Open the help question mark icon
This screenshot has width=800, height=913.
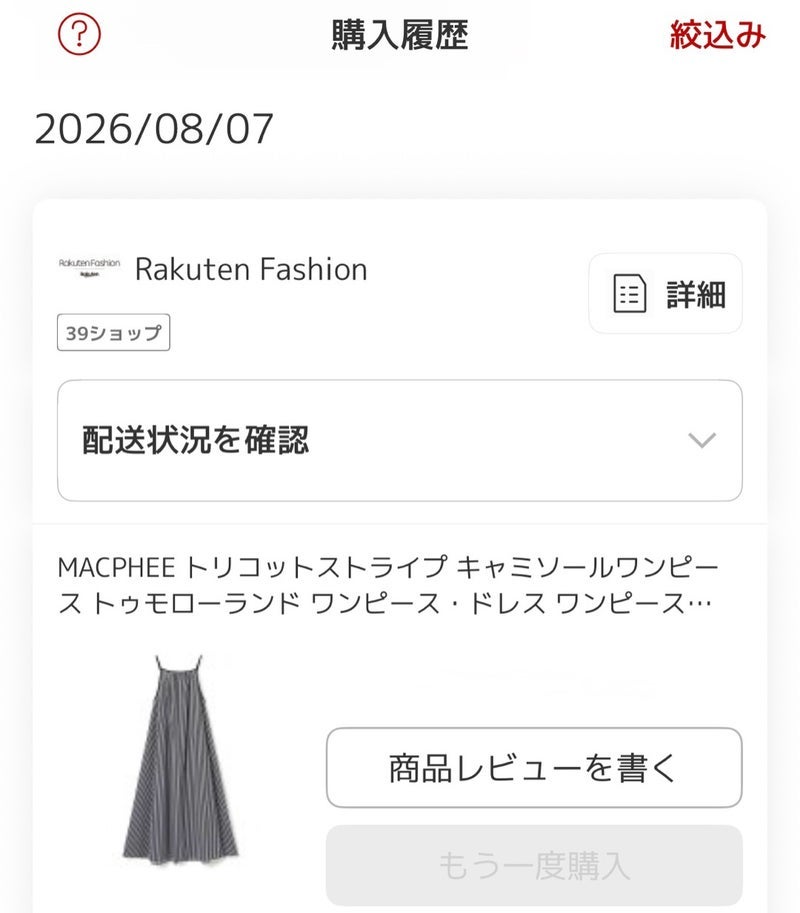coord(79,34)
